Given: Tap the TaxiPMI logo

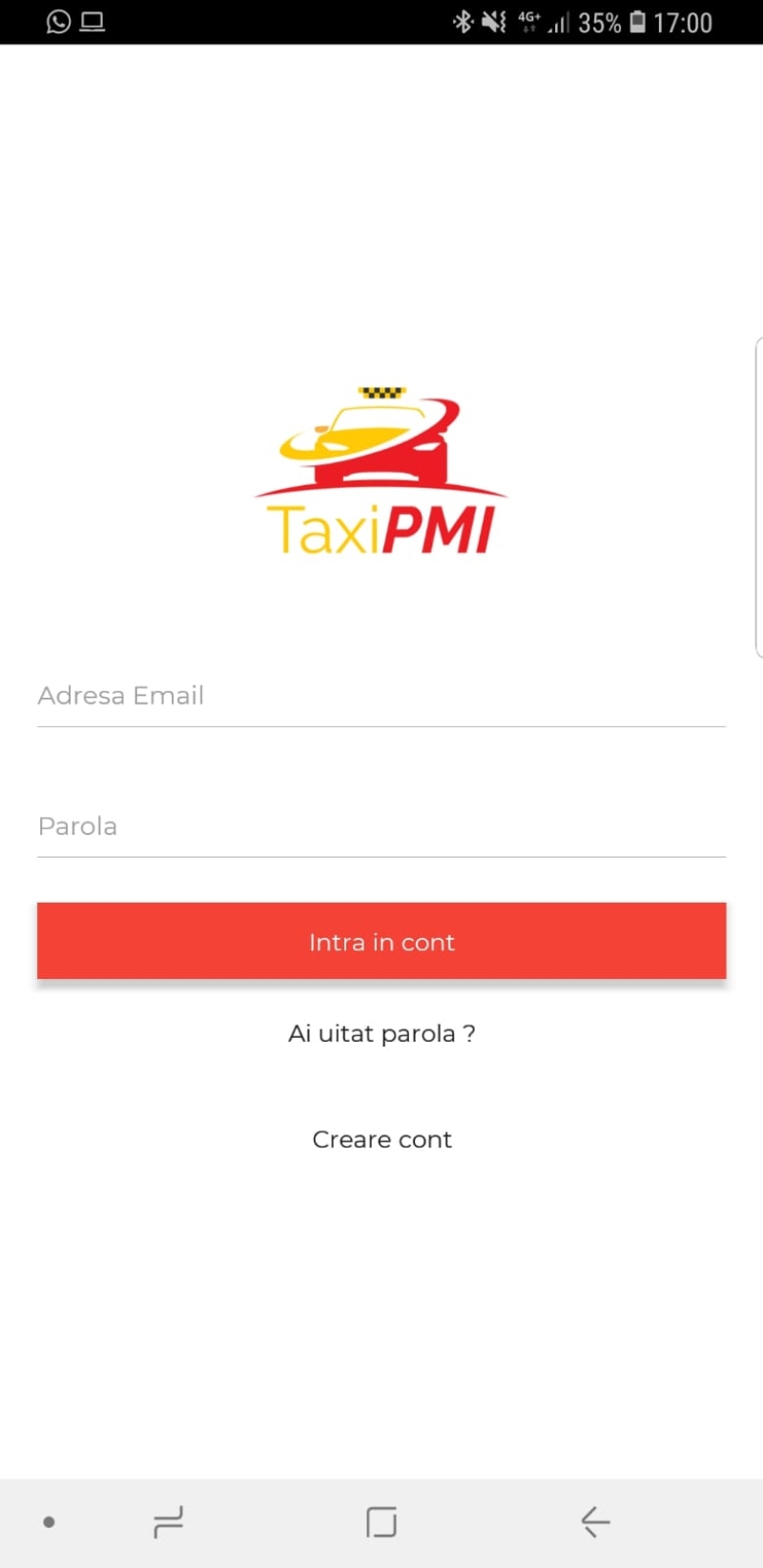Looking at the screenshot, I should click(381, 467).
